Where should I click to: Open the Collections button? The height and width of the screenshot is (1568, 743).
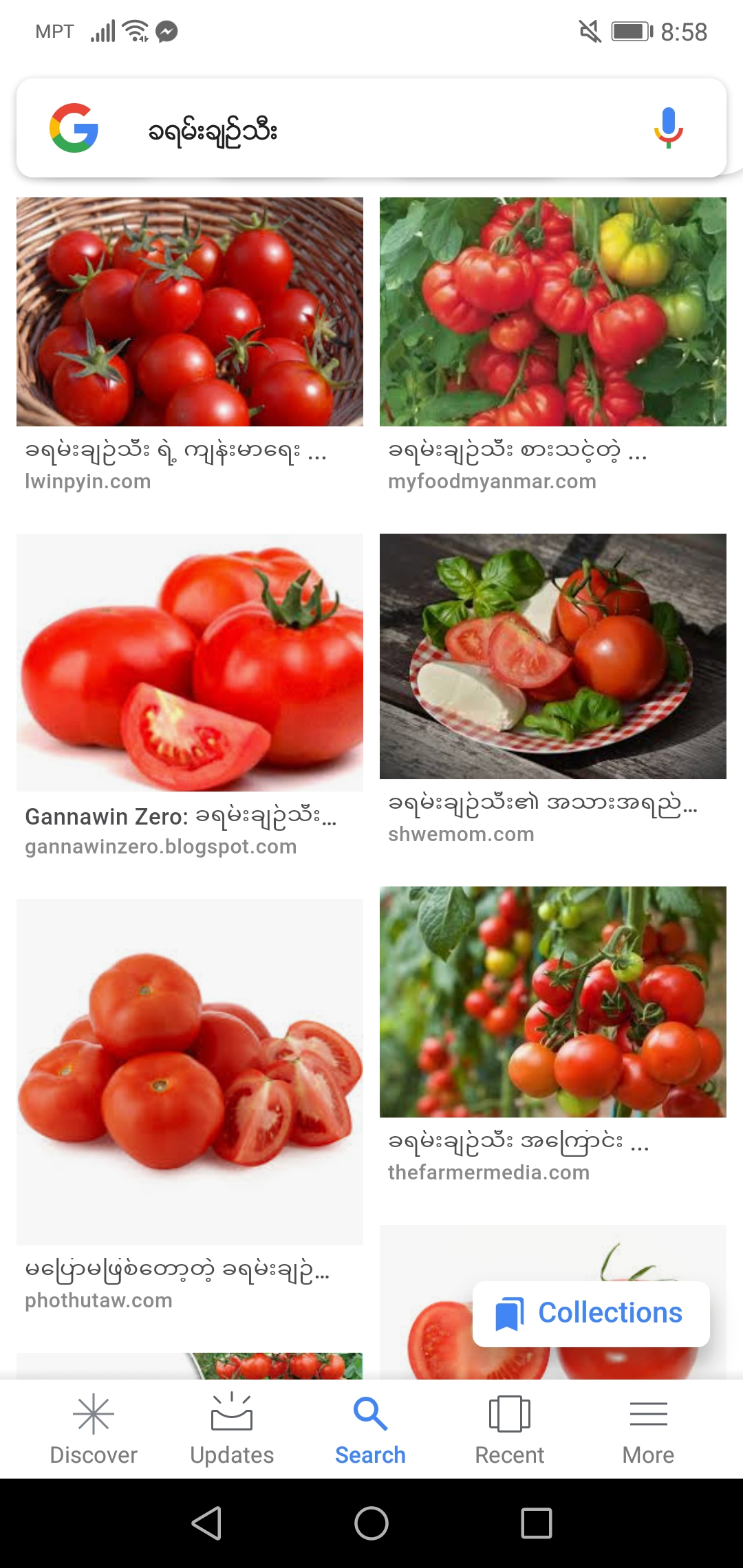click(x=591, y=1314)
